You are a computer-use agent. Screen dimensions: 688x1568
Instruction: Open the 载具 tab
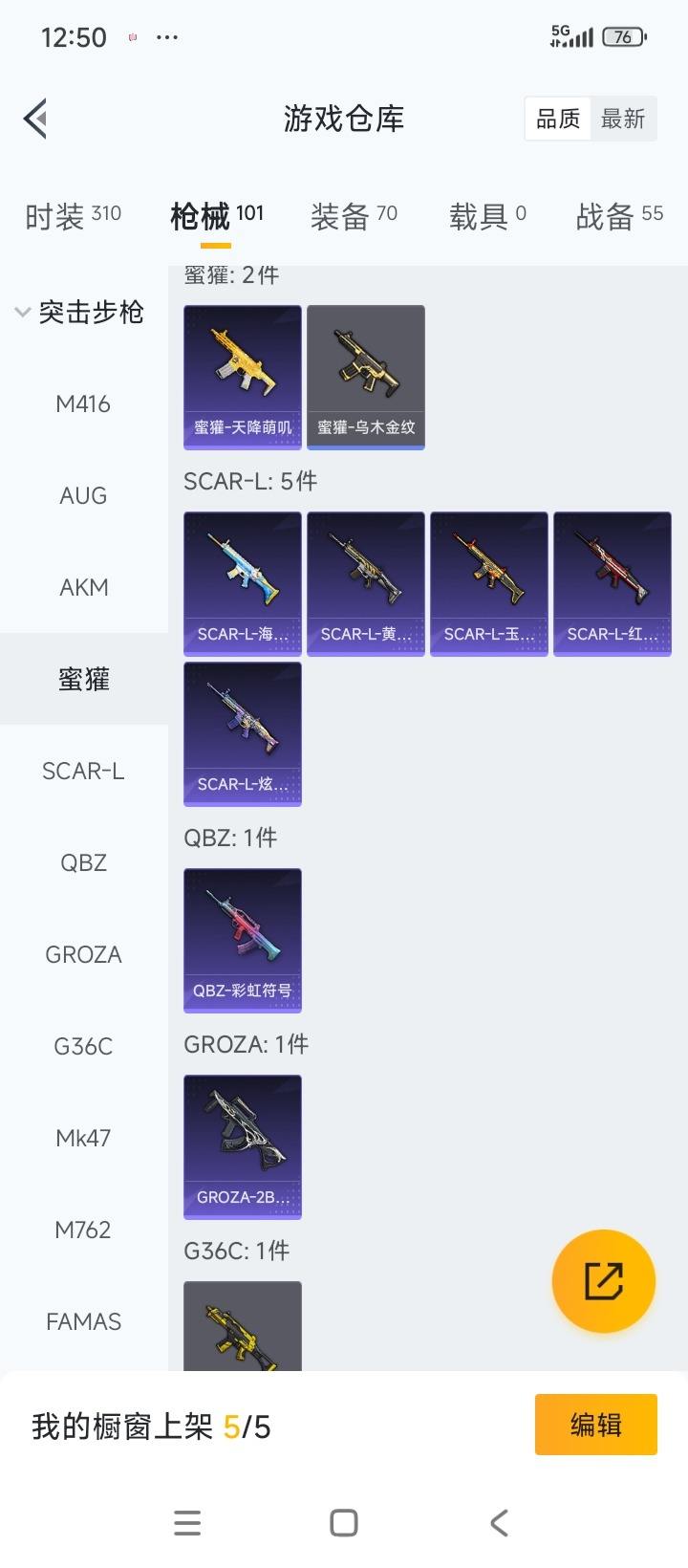[487, 216]
